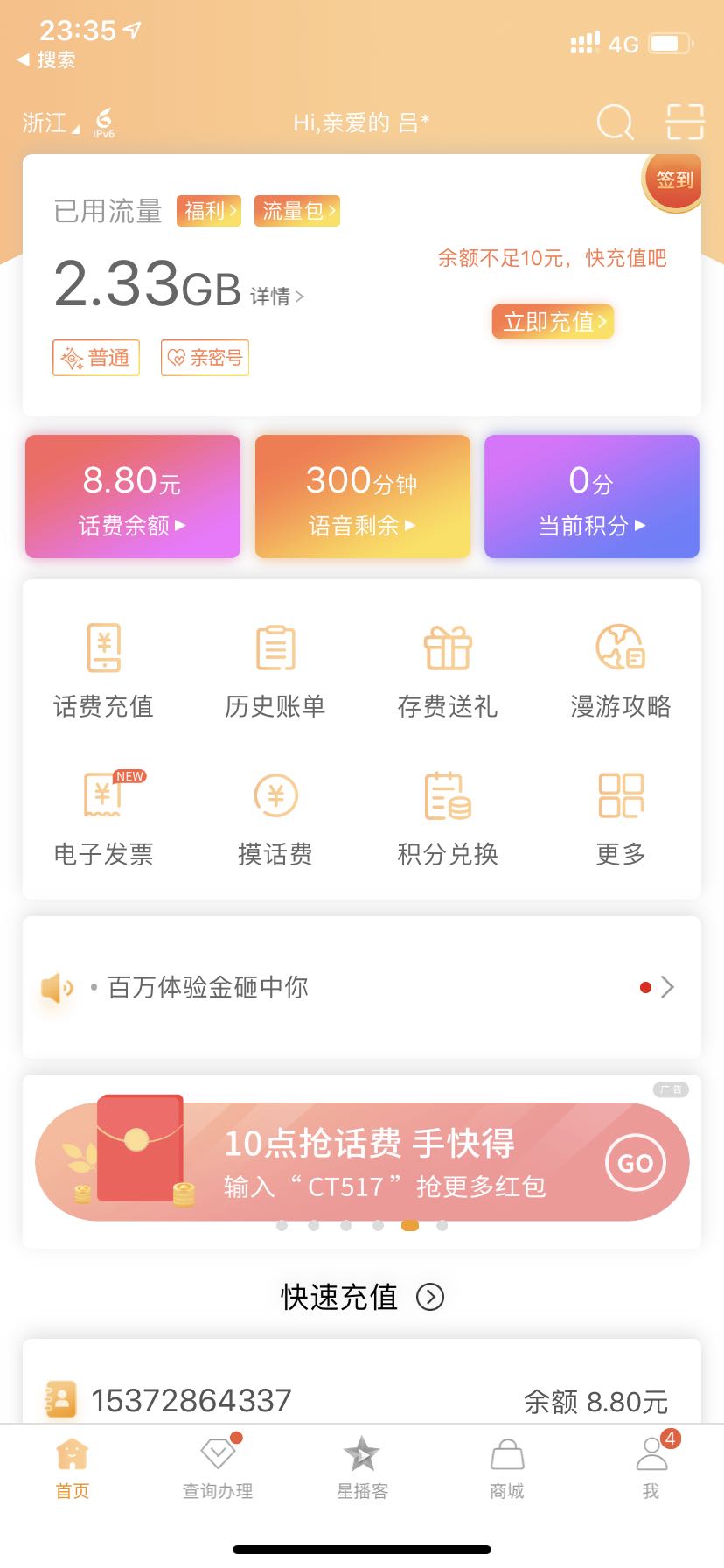The image size is (724, 1568).
Task: Tap GO on the 10点抢话费 banner
Action: pos(636,1163)
